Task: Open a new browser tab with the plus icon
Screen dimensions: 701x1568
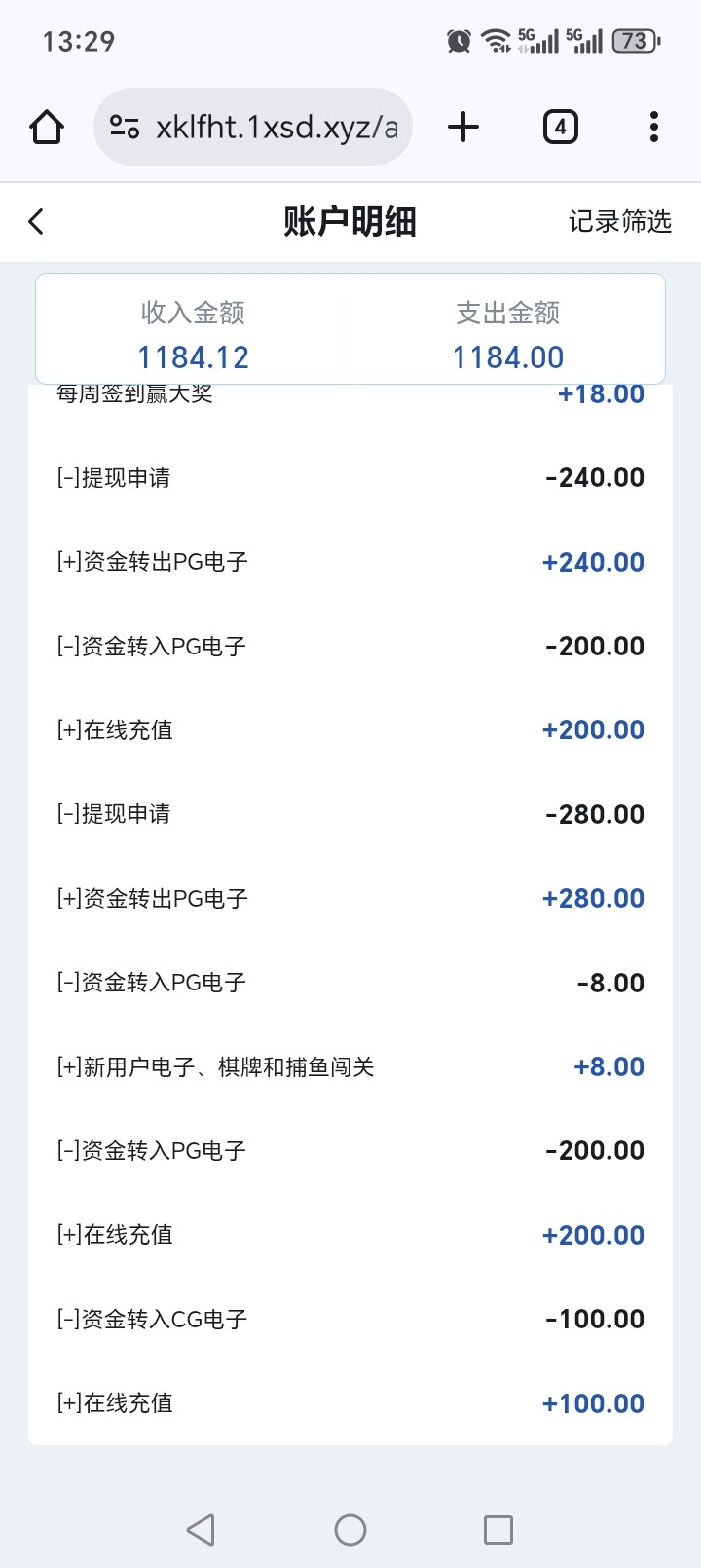Action: click(463, 126)
